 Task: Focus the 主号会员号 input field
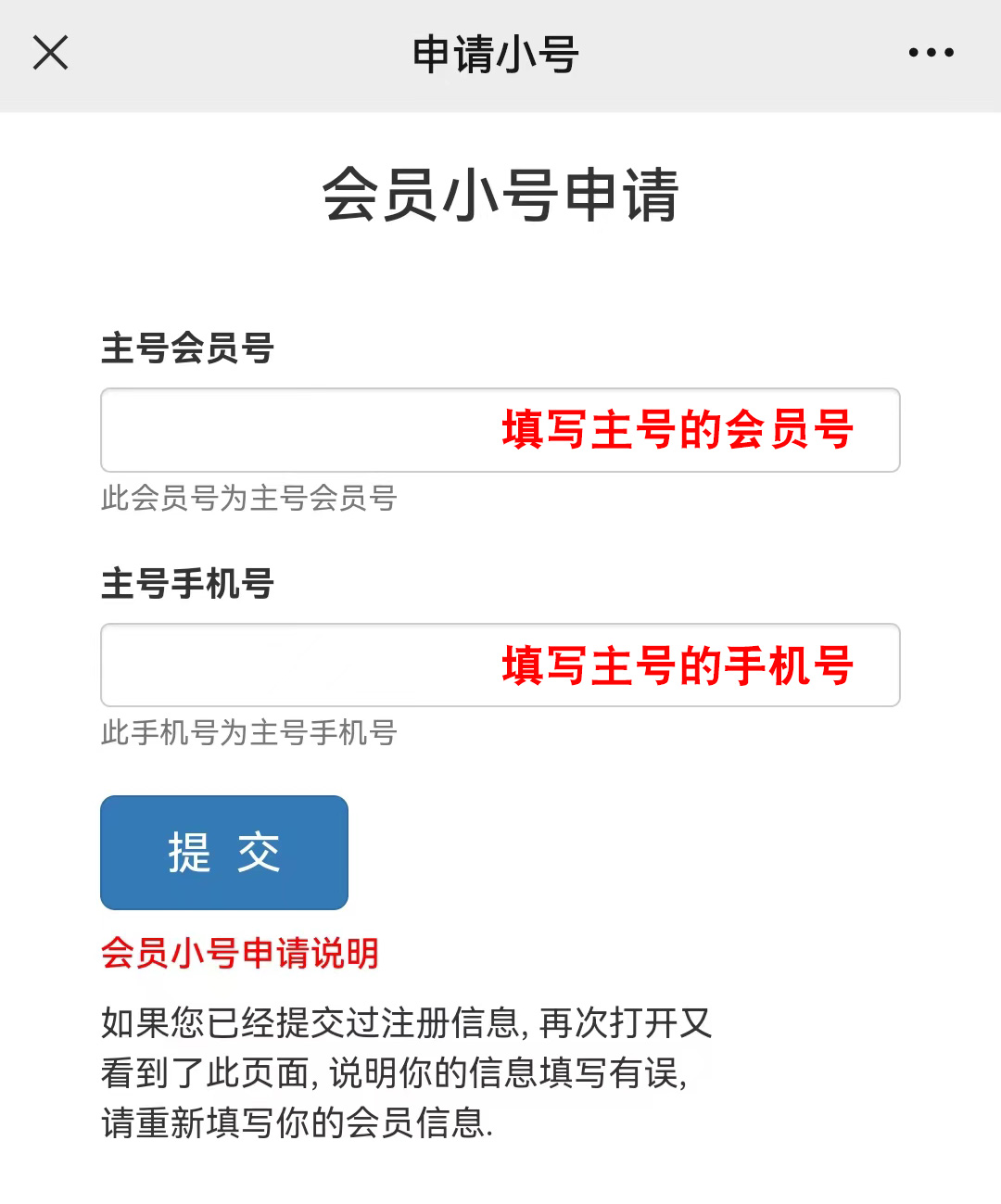[x=500, y=430]
